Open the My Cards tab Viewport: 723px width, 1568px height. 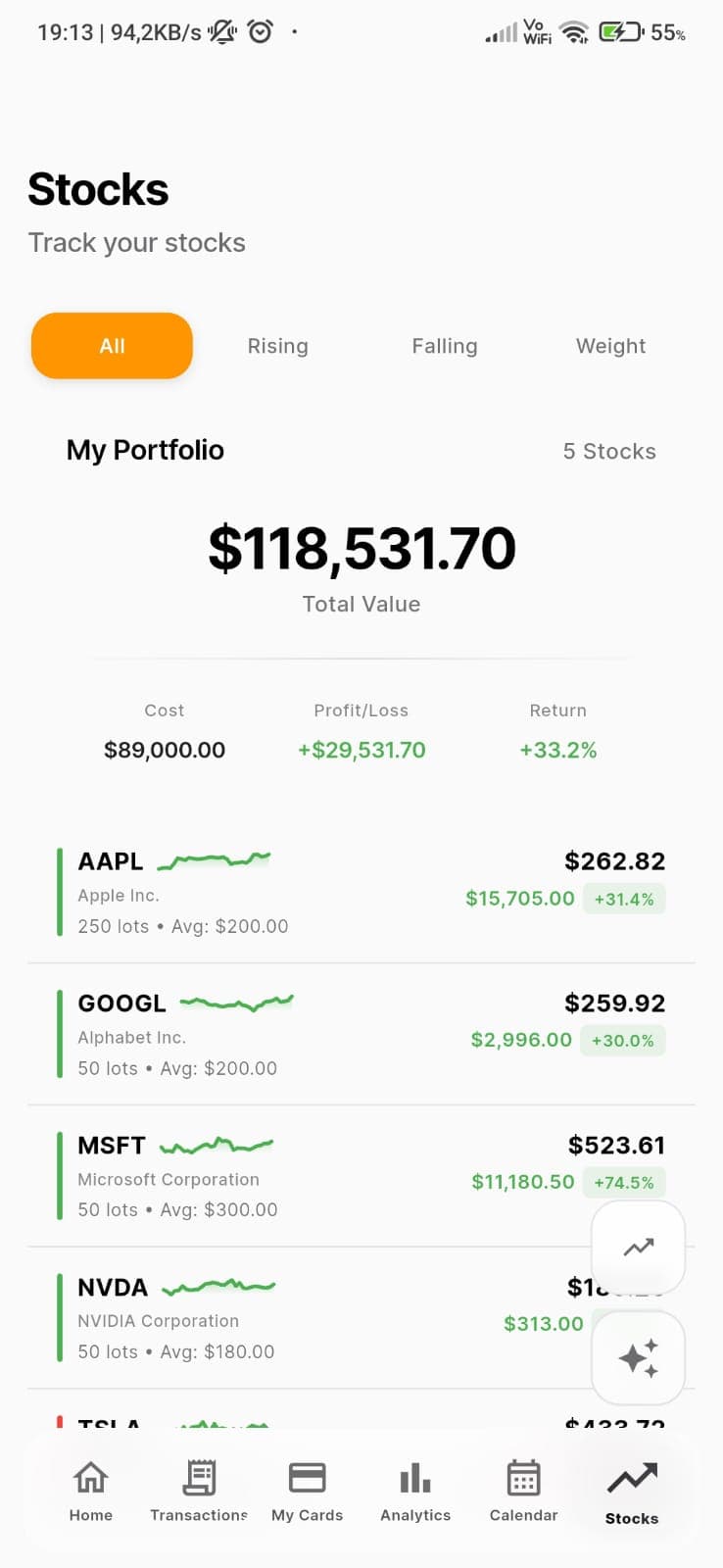(x=308, y=1491)
